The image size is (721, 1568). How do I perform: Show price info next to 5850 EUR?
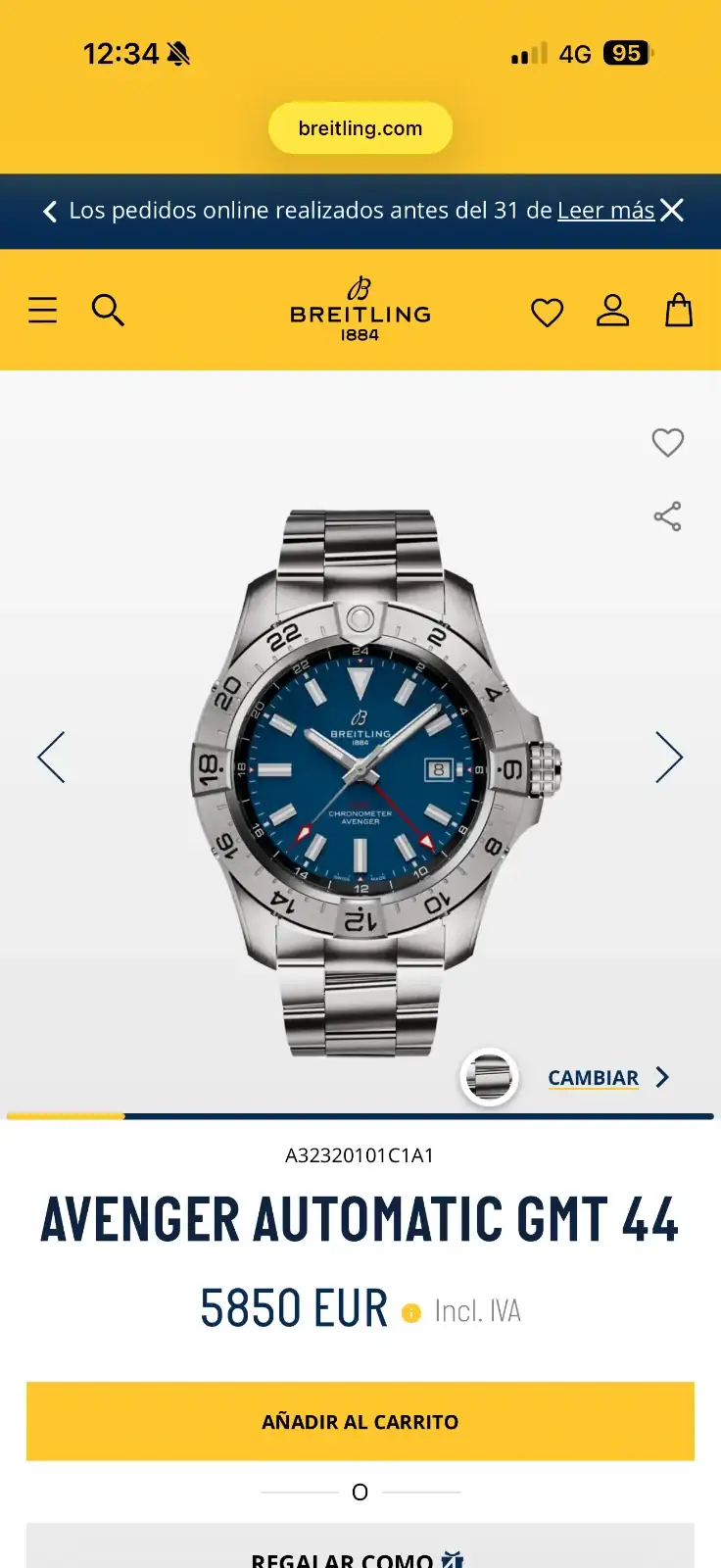coord(411,1312)
